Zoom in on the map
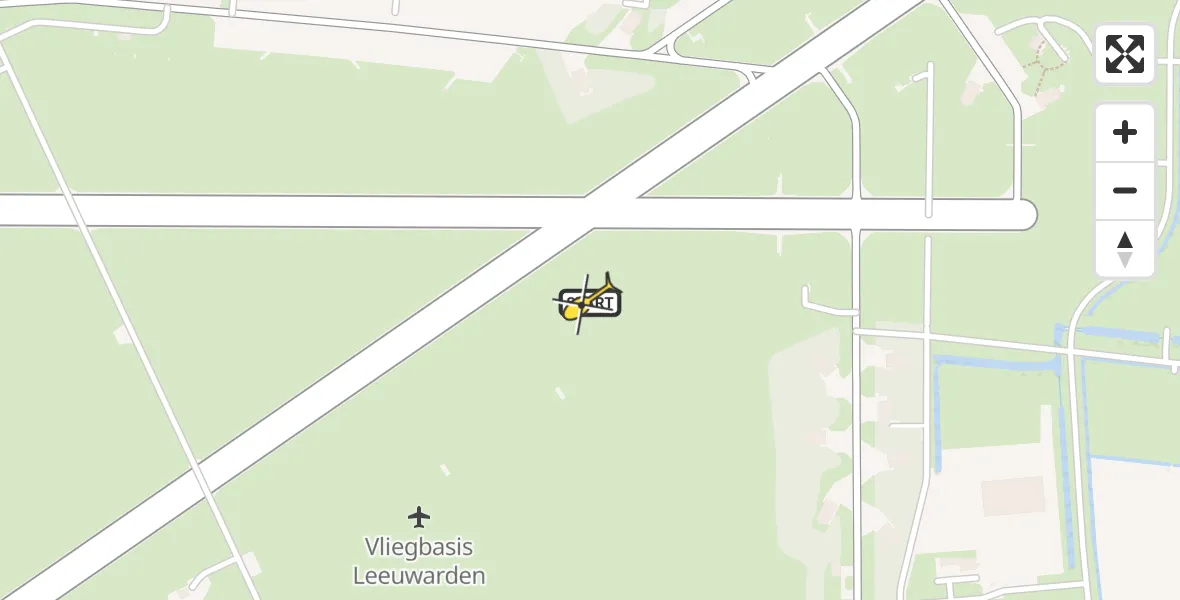Viewport: 1180px width, 600px height. tap(1124, 133)
